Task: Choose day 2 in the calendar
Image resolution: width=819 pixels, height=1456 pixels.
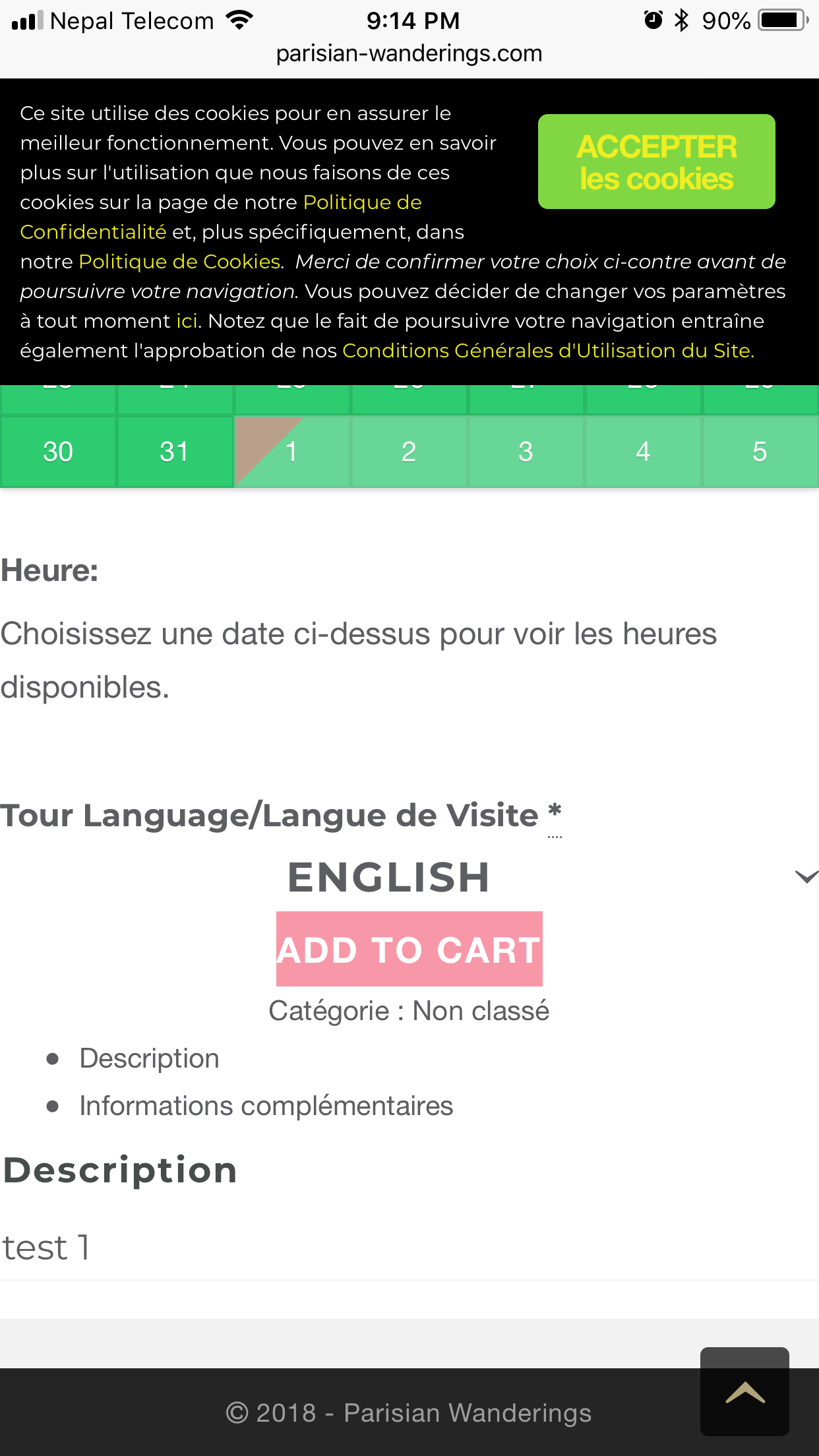Action: pos(409,452)
